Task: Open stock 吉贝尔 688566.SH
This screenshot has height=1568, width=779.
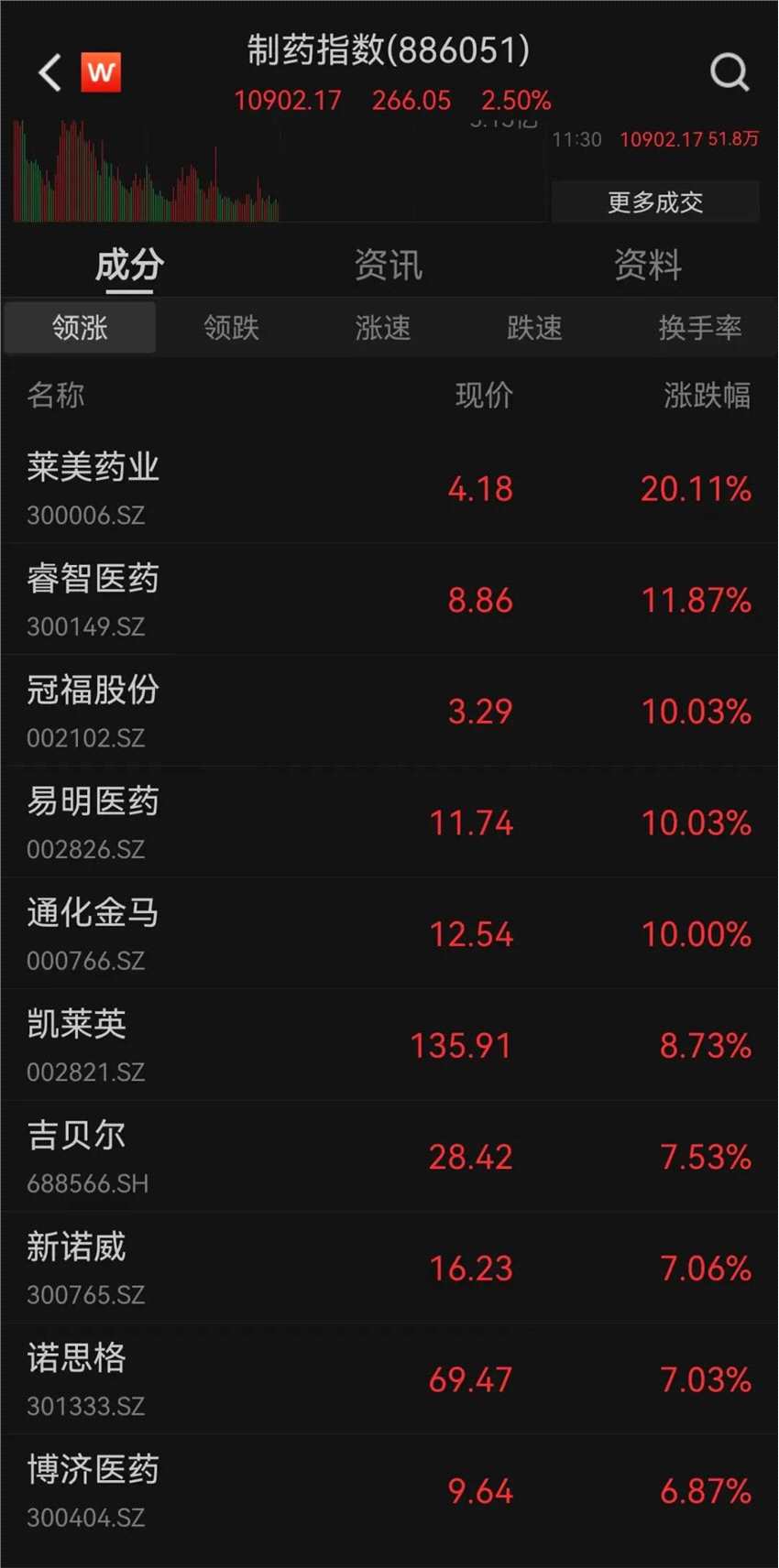Action: click(x=82, y=1157)
